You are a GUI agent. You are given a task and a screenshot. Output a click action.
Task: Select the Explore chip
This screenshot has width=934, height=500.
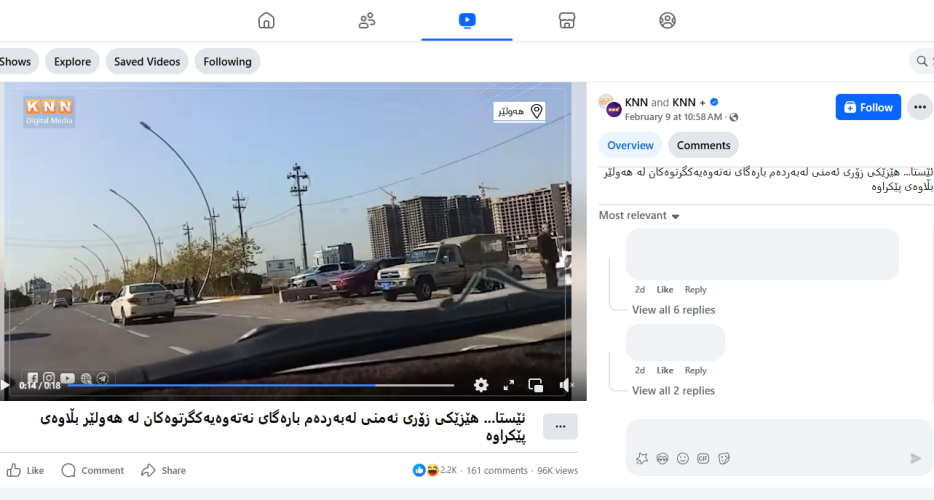point(72,62)
